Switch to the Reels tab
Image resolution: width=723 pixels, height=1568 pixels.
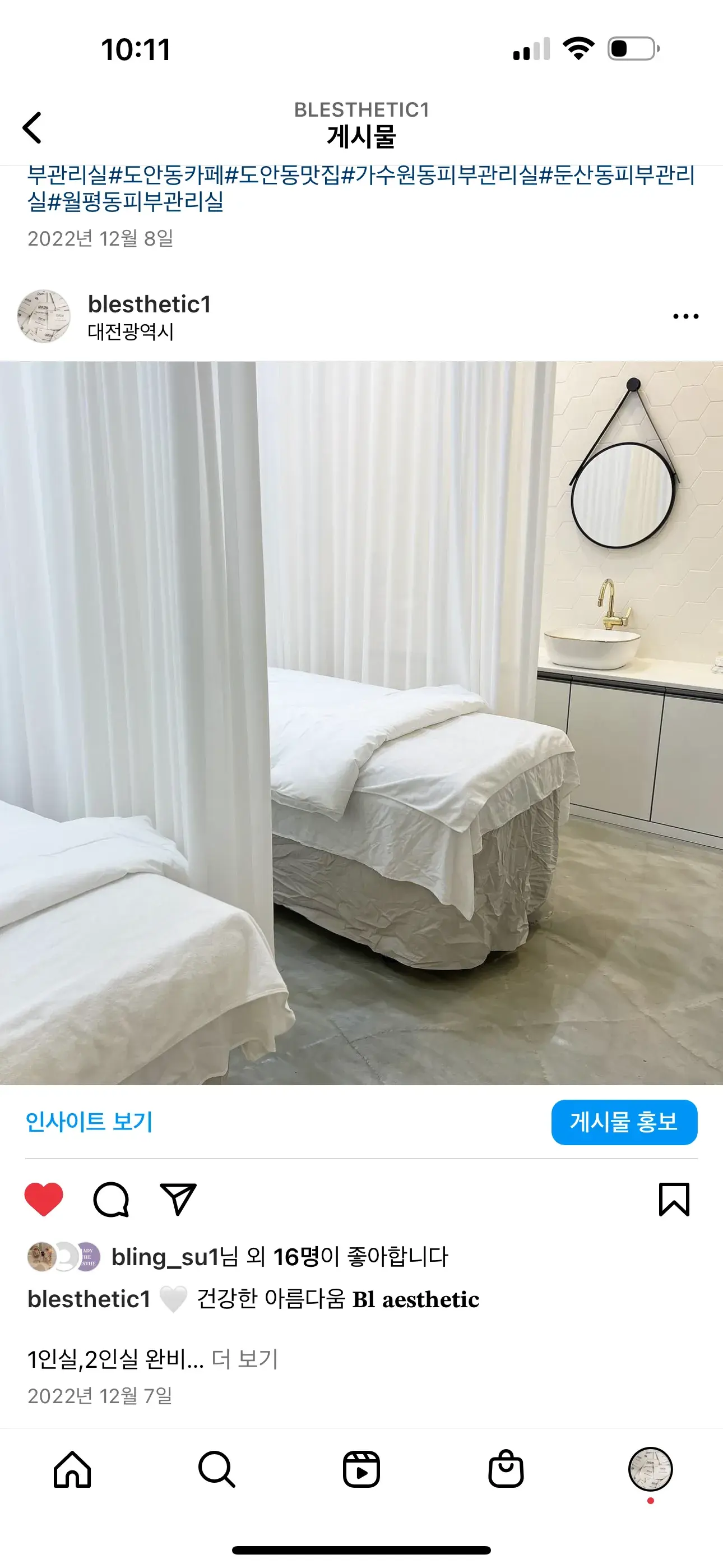pos(361,1469)
